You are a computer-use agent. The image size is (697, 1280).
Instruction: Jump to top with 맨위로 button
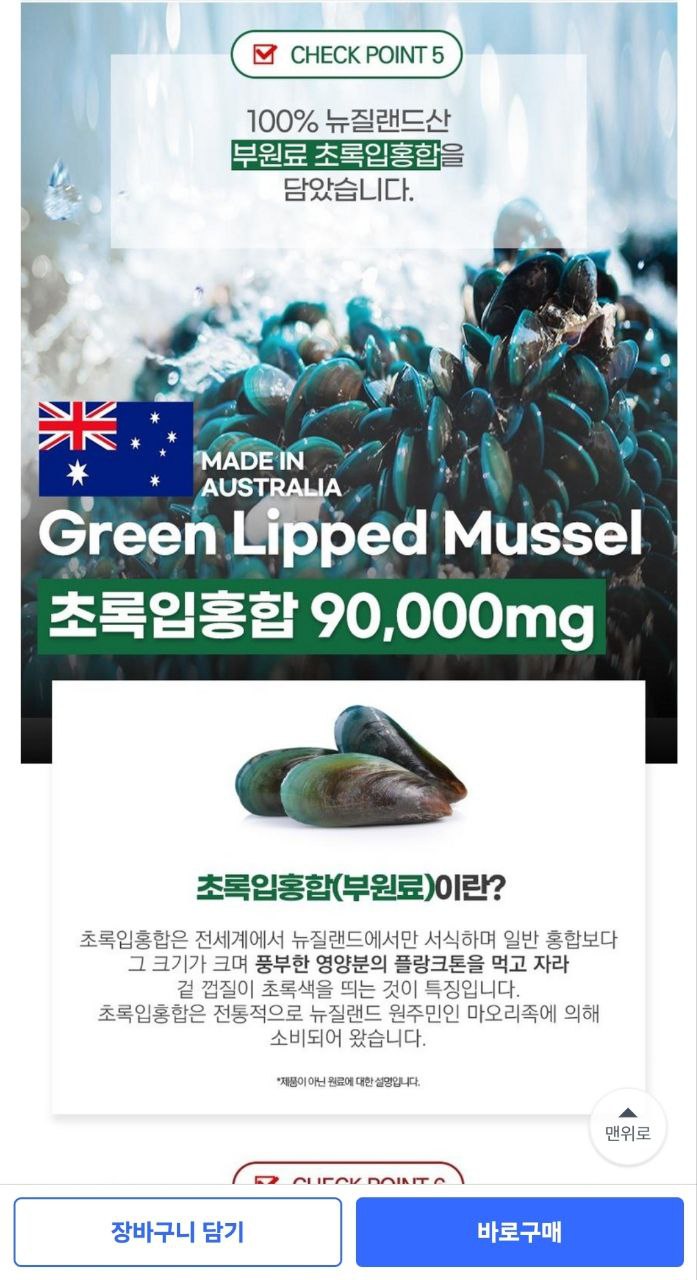pos(627,1126)
